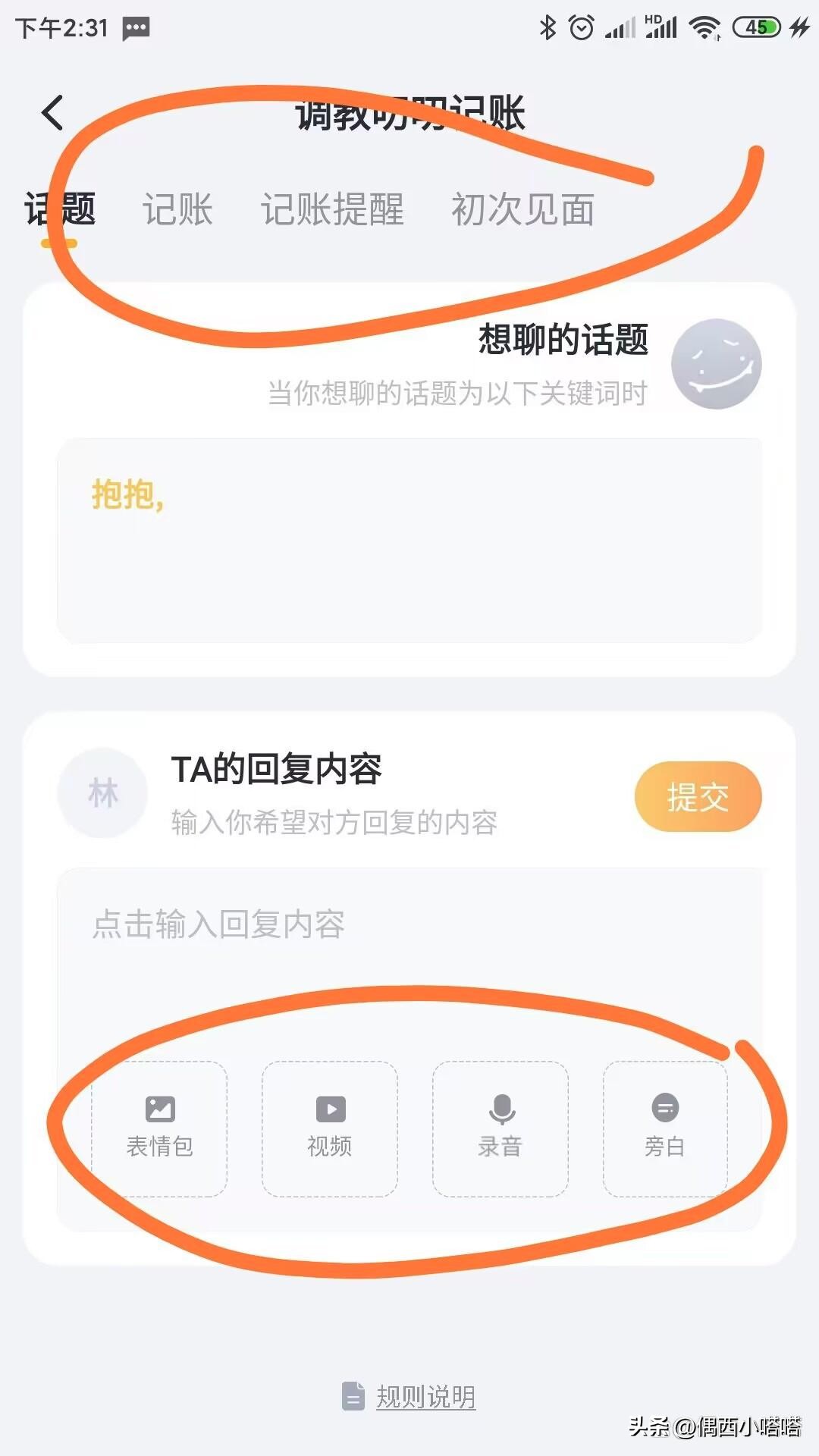The width and height of the screenshot is (819, 1456).
Task: Switch to the 记账 tab
Action: (178, 210)
